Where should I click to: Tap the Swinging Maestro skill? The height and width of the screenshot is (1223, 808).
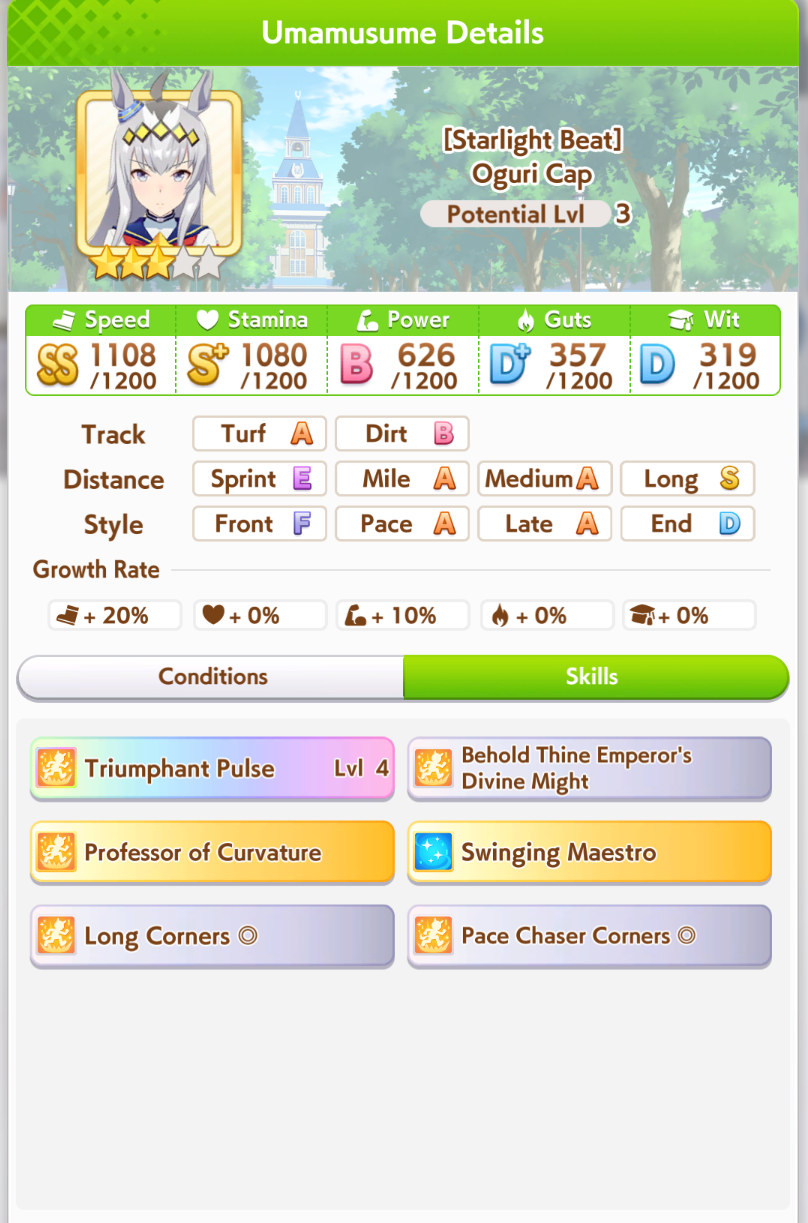coord(589,852)
